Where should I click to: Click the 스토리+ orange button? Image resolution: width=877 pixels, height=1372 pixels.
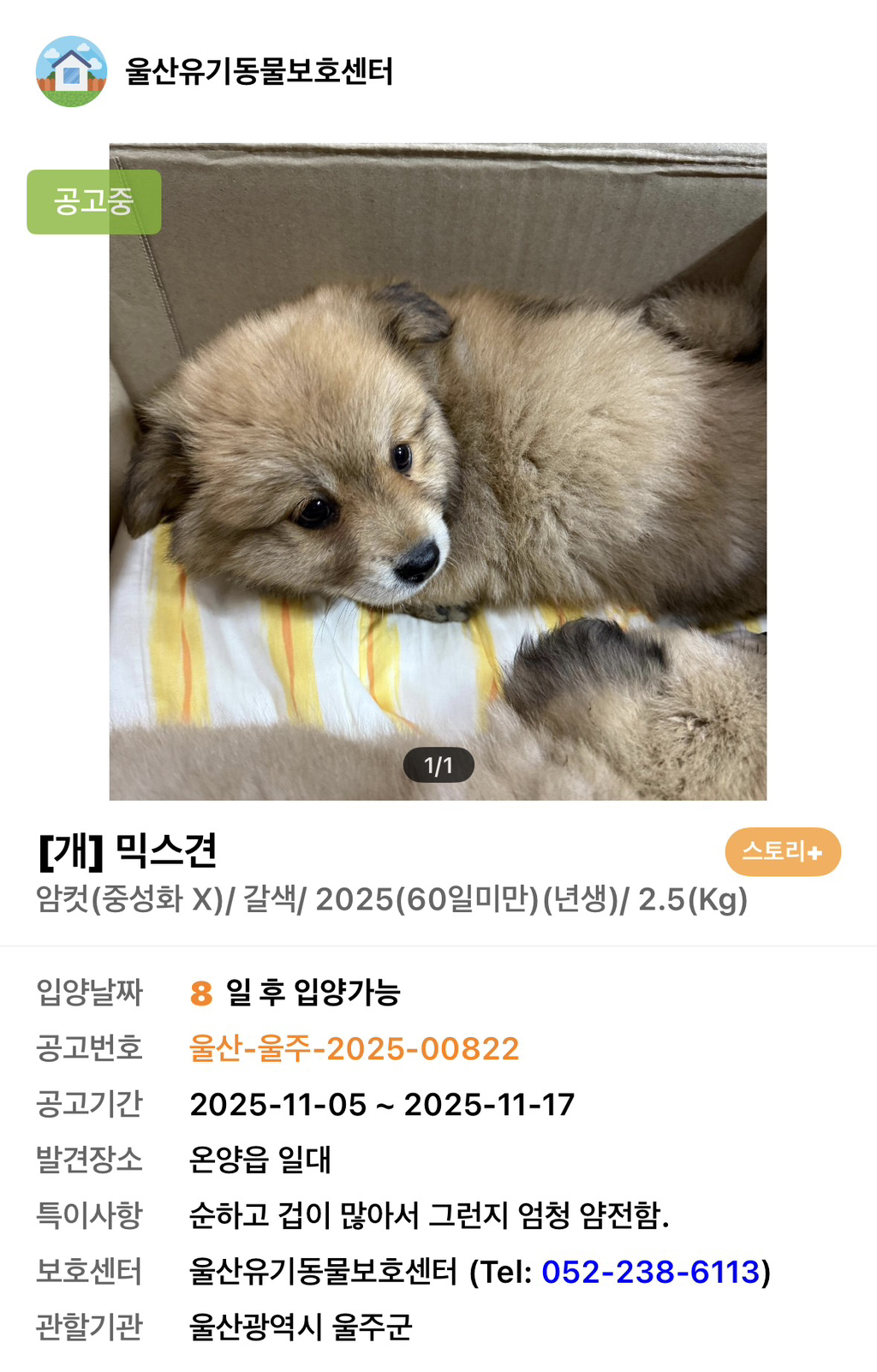pos(783,852)
